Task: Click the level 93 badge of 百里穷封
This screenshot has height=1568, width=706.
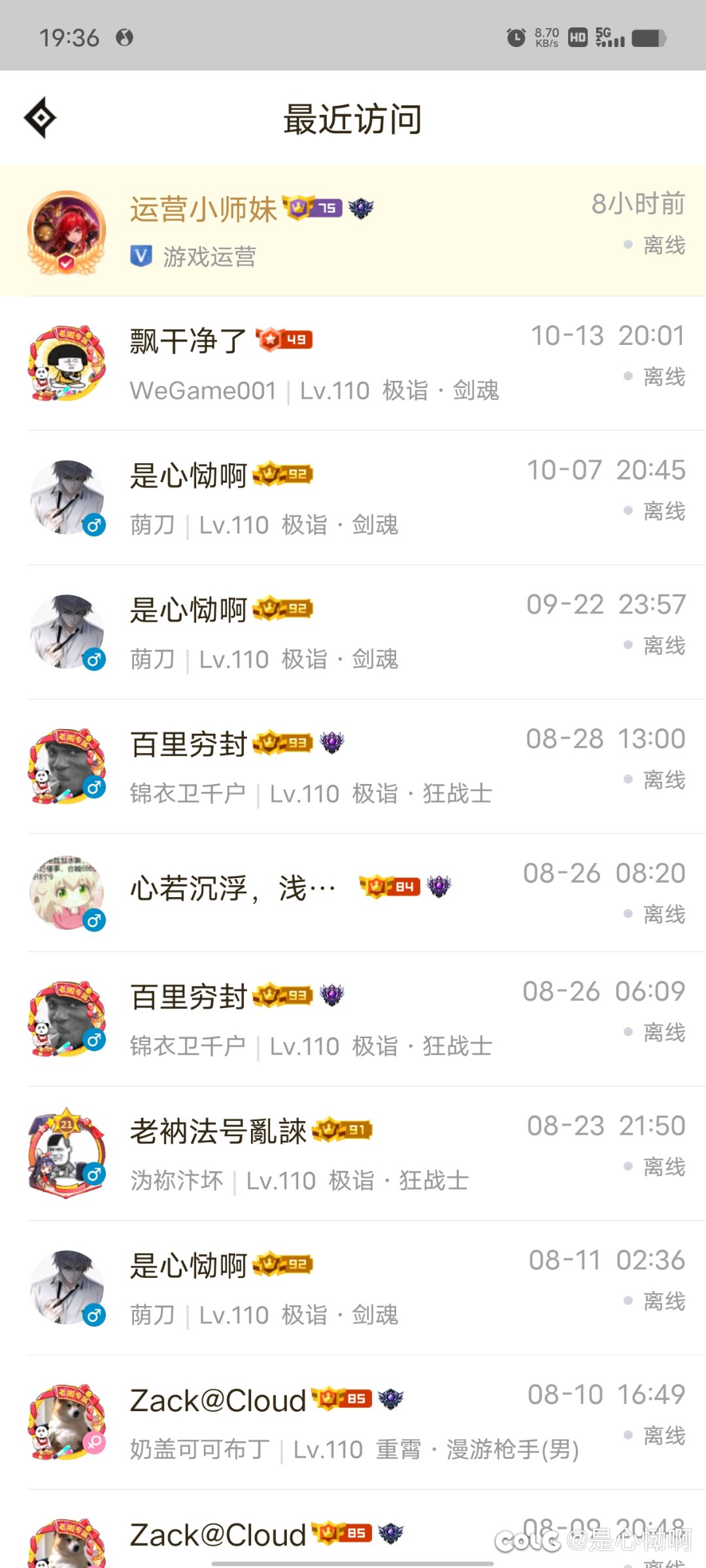Action: 282,743
